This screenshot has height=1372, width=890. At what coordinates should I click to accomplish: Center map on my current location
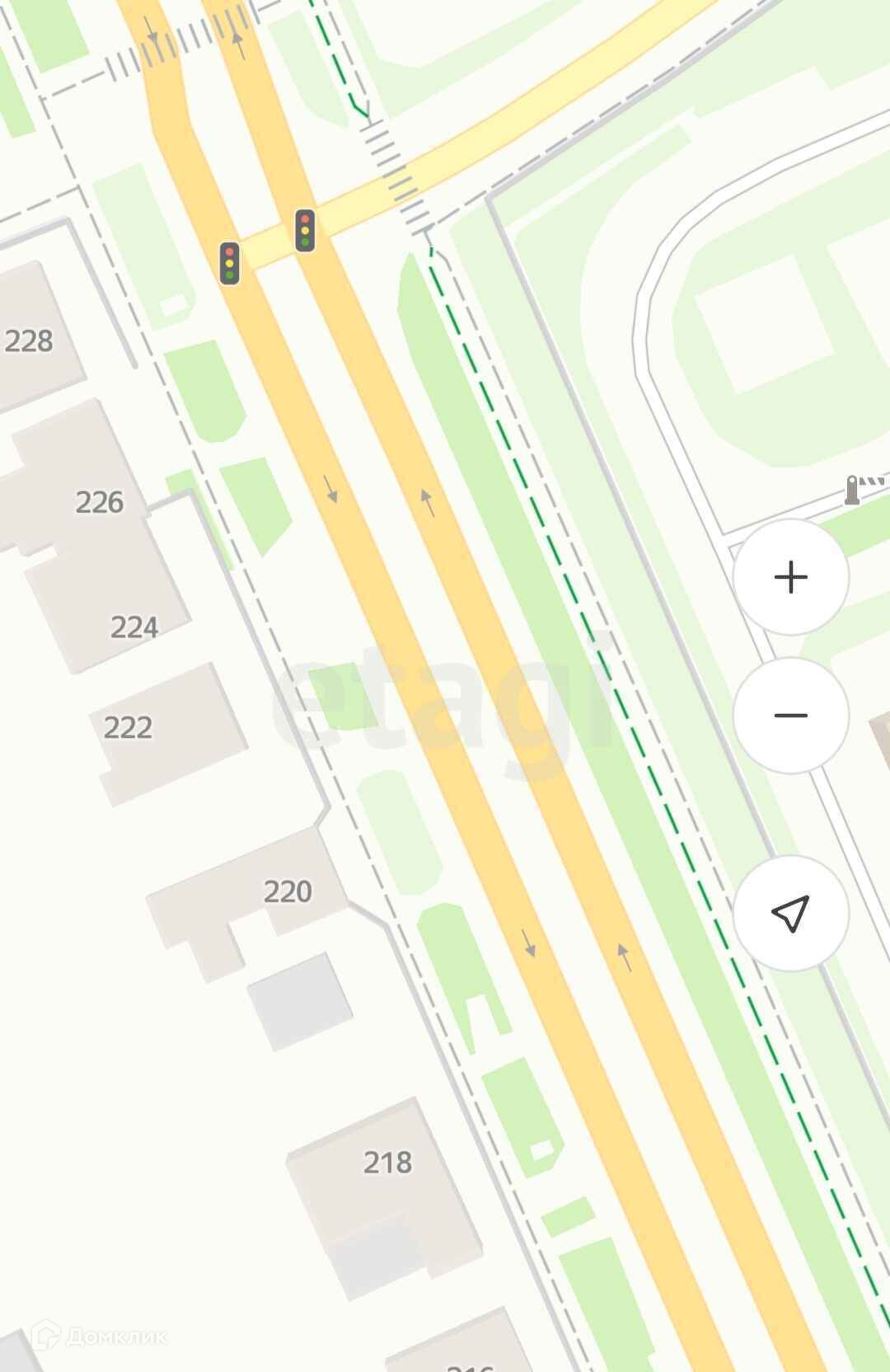(790, 914)
